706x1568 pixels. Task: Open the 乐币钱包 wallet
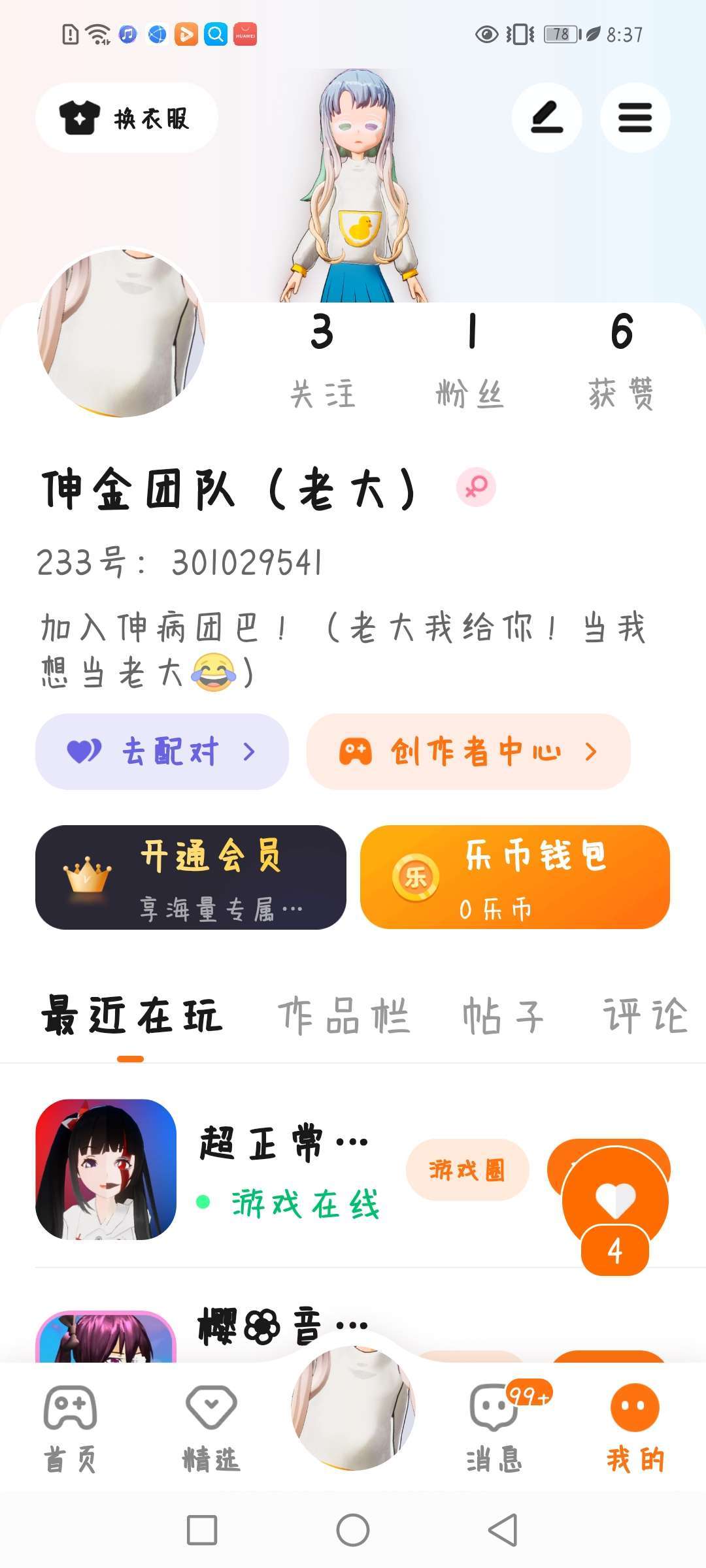coord(514,877)
